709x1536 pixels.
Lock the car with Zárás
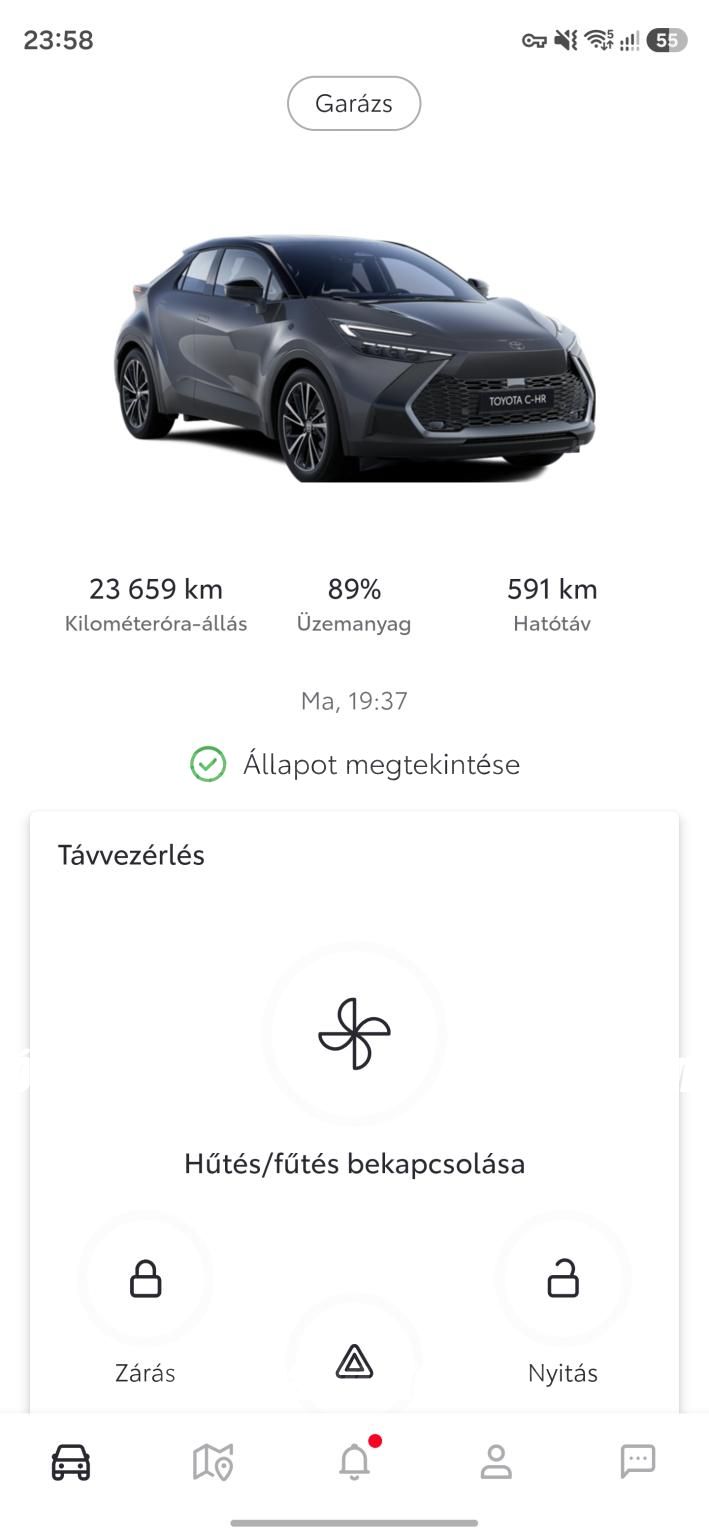(146, 1279)
